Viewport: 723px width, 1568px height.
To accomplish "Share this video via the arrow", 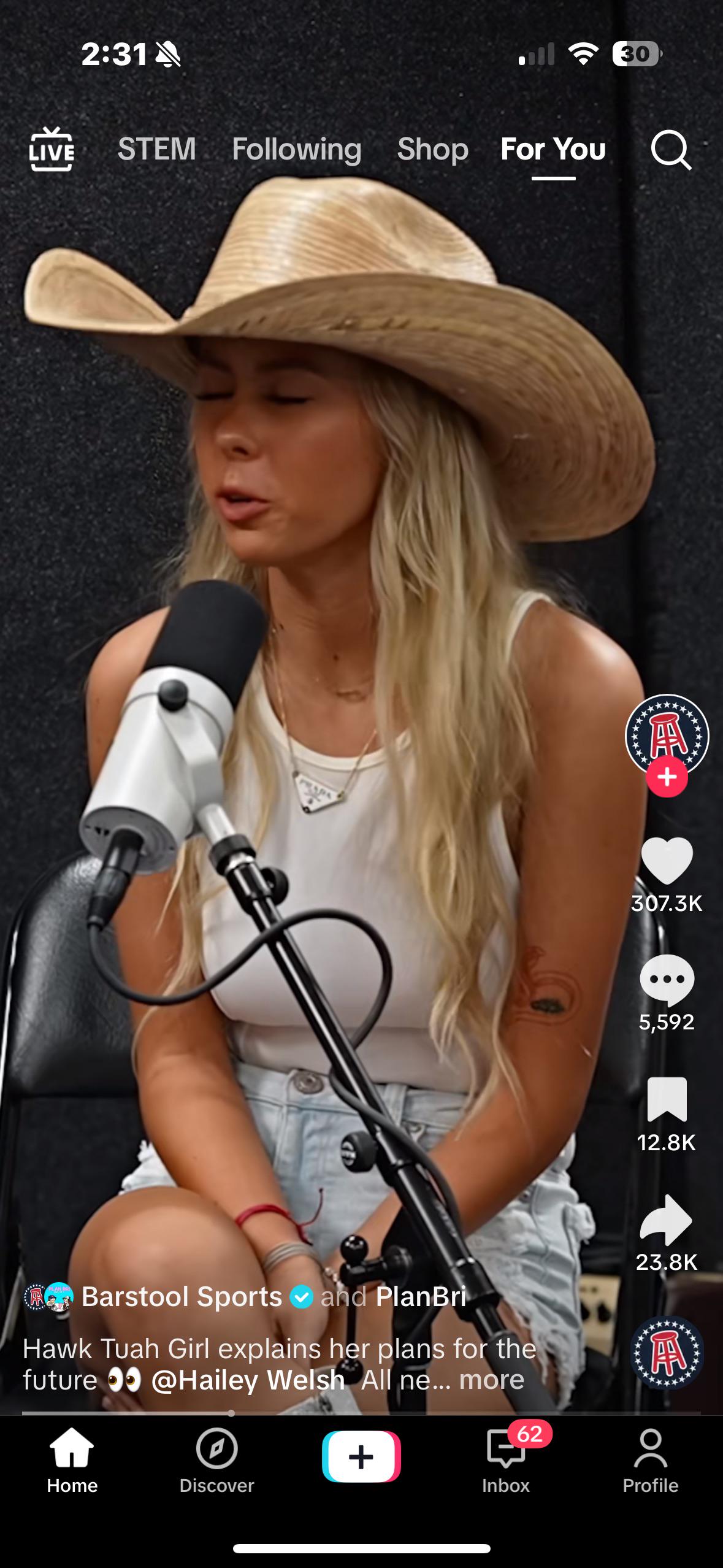I will coord(667,1220).
